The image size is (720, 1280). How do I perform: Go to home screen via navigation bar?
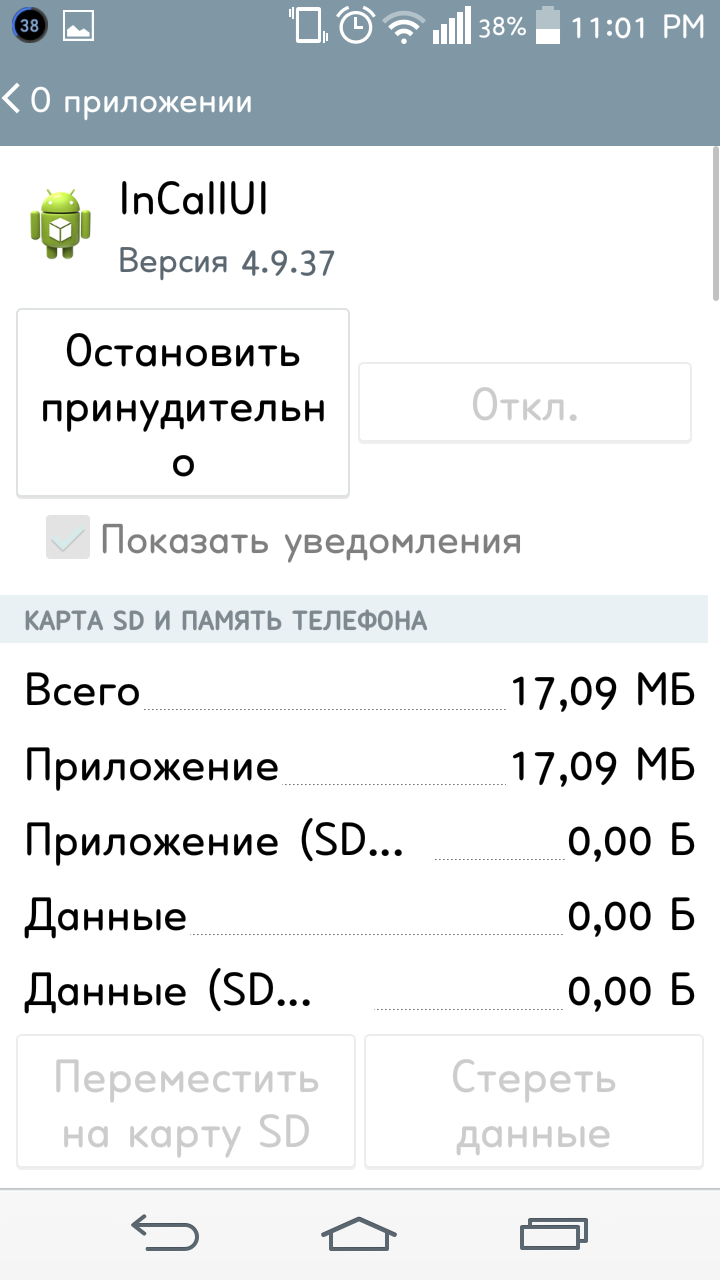[359, 1233]
